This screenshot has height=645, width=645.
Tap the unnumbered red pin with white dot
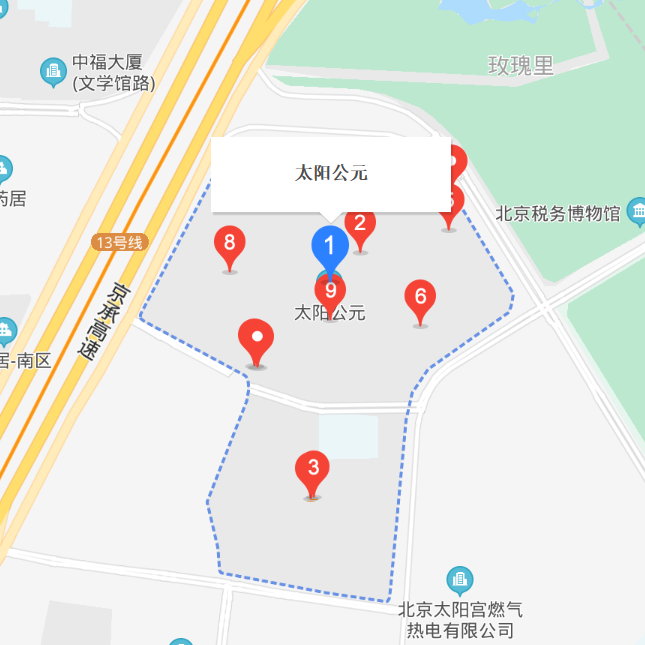pos(257,338)
